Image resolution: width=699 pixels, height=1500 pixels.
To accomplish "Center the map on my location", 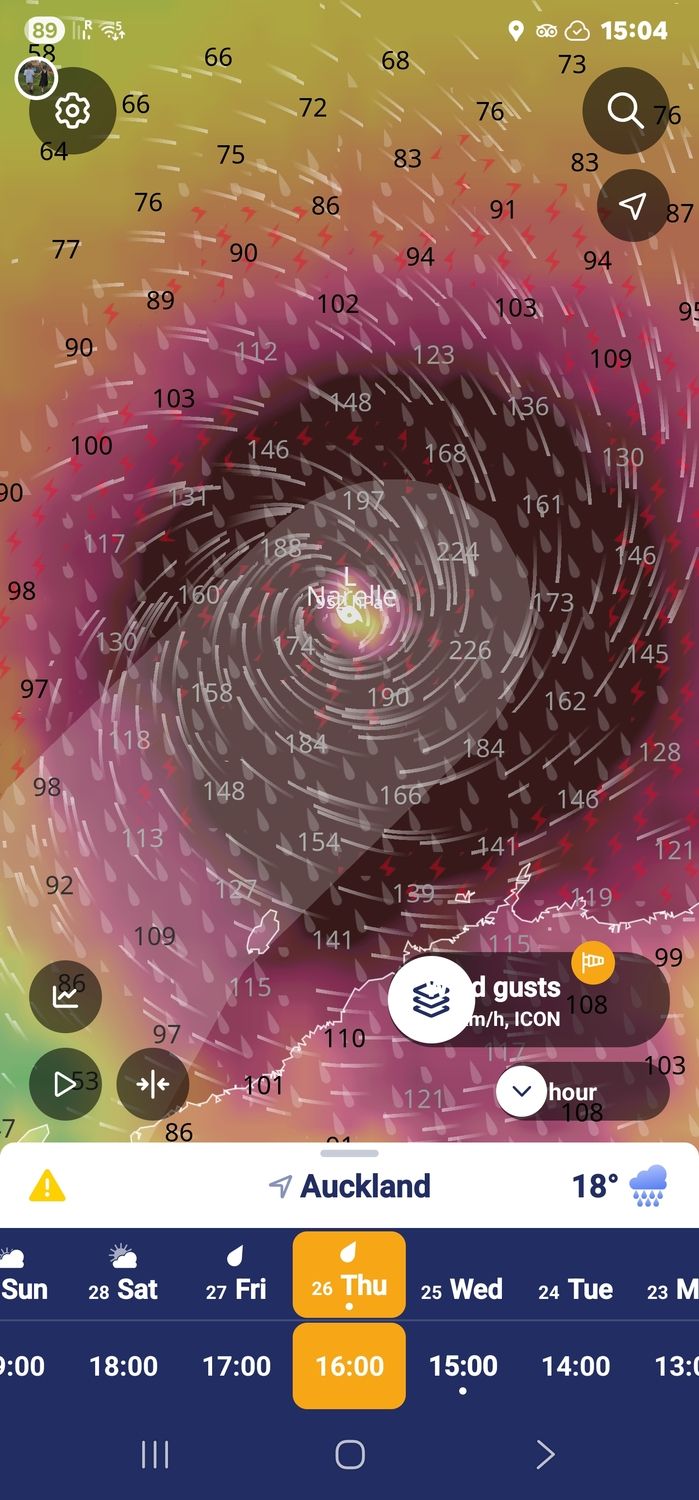I will click(x=632, y=206).
